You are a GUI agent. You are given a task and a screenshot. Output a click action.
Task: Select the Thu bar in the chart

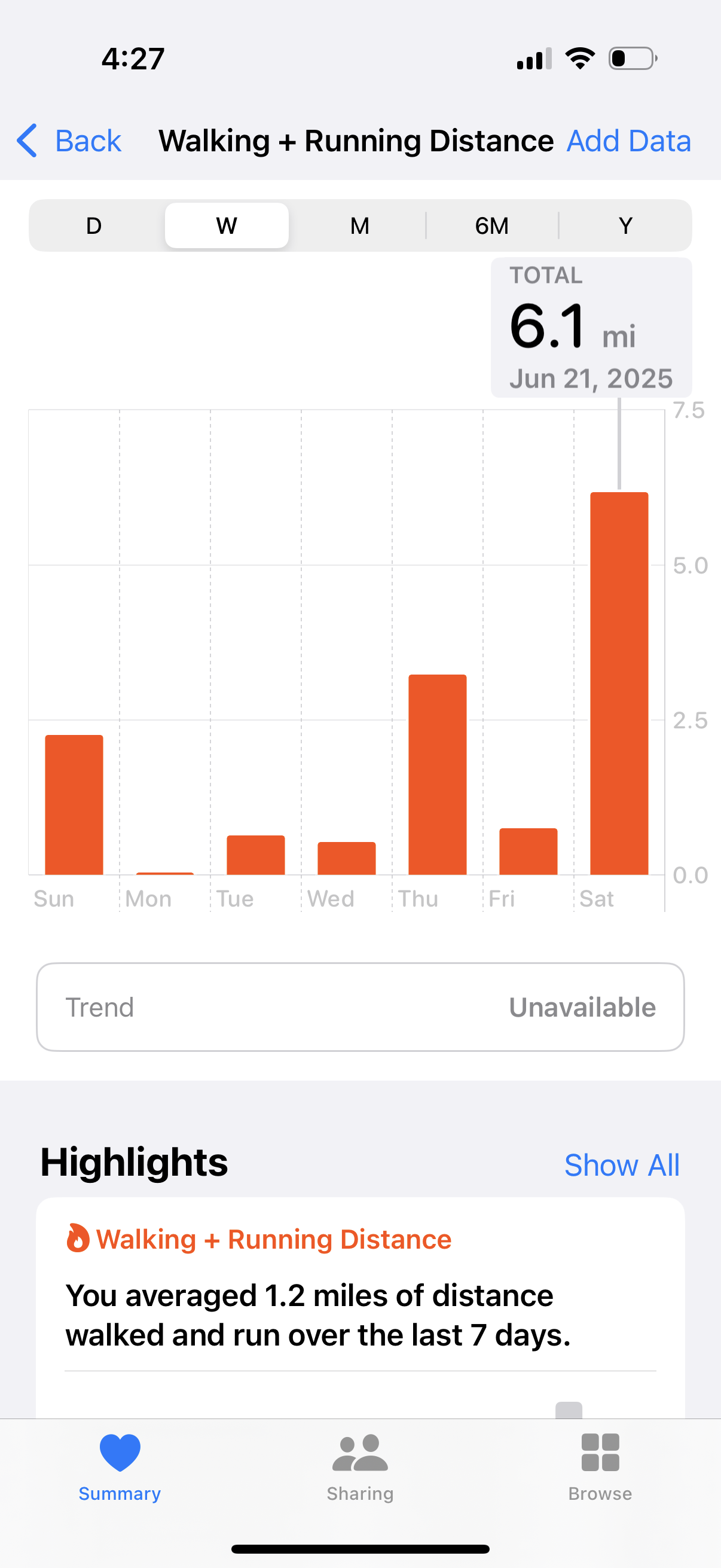[438, 774]
